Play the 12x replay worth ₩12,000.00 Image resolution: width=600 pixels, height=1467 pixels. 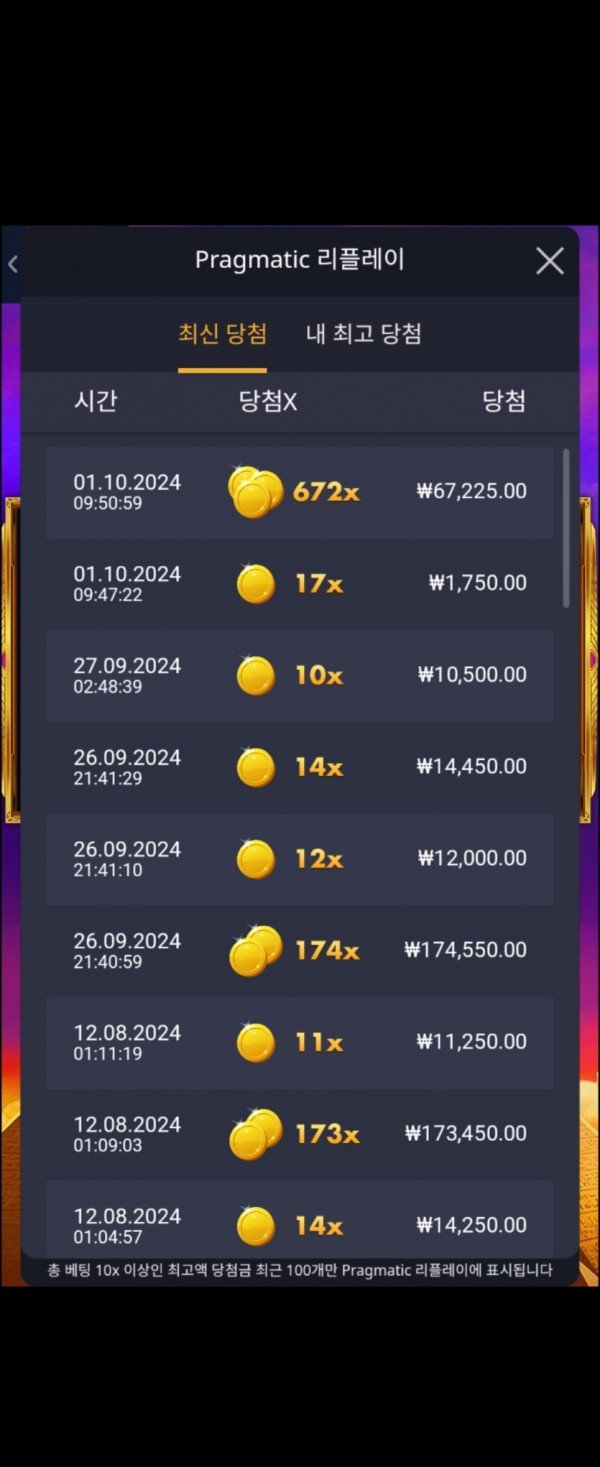point(299,859)
